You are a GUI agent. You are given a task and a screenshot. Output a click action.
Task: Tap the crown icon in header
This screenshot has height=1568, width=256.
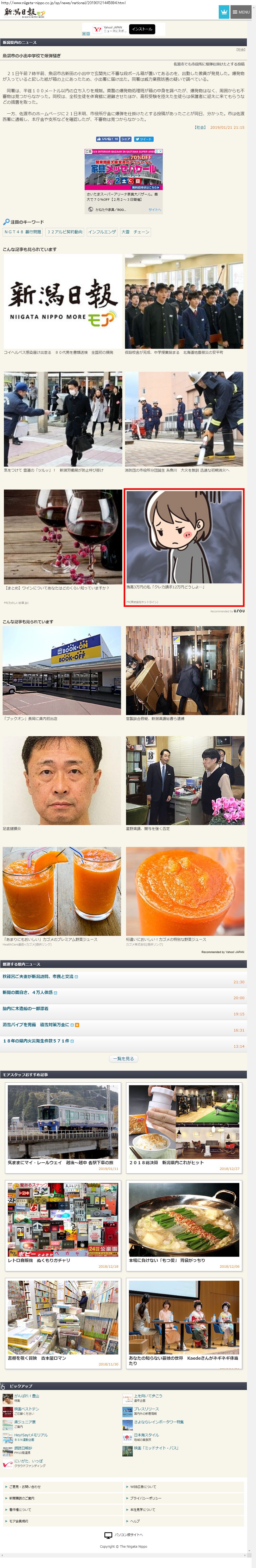[224, 11]
